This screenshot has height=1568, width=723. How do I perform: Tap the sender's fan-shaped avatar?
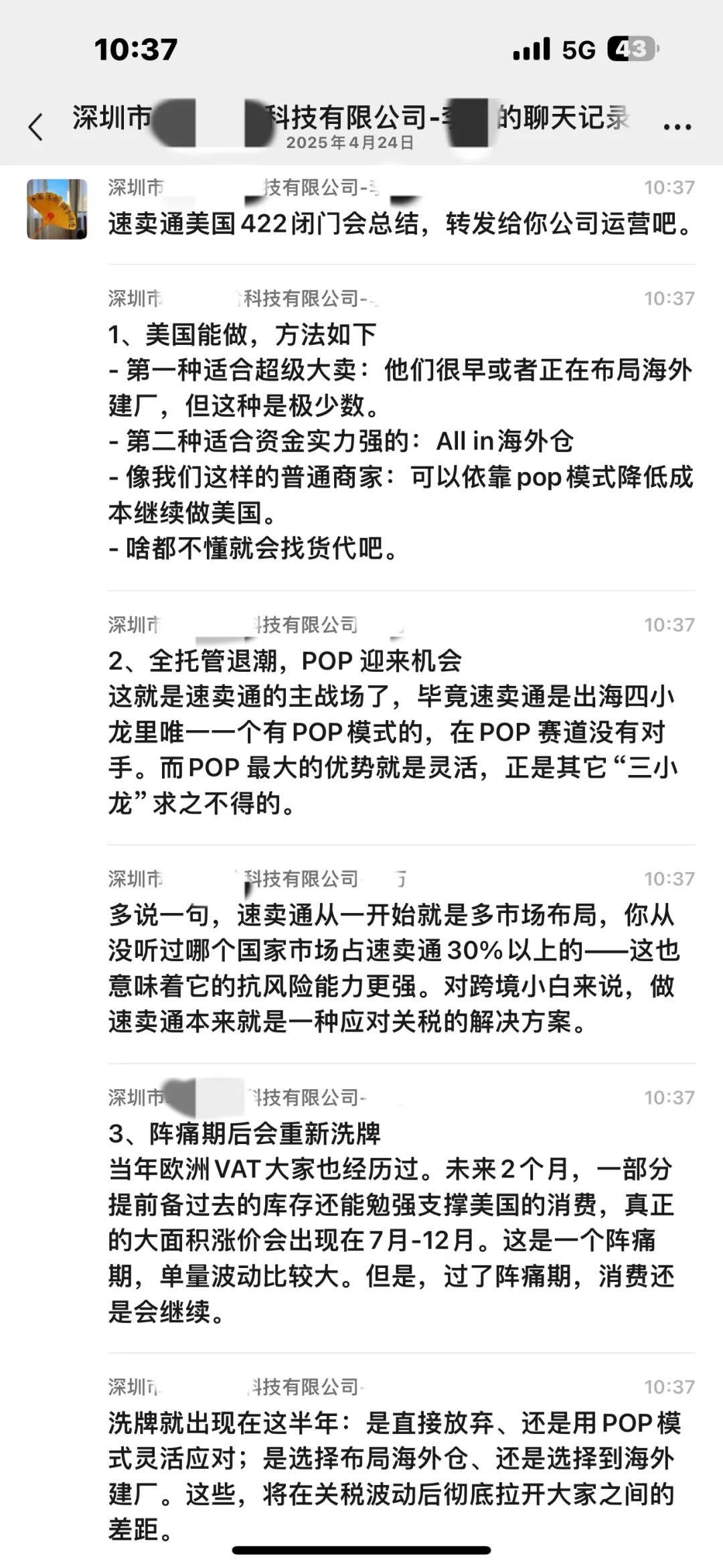pyautogui.click(x=57, y=209)
